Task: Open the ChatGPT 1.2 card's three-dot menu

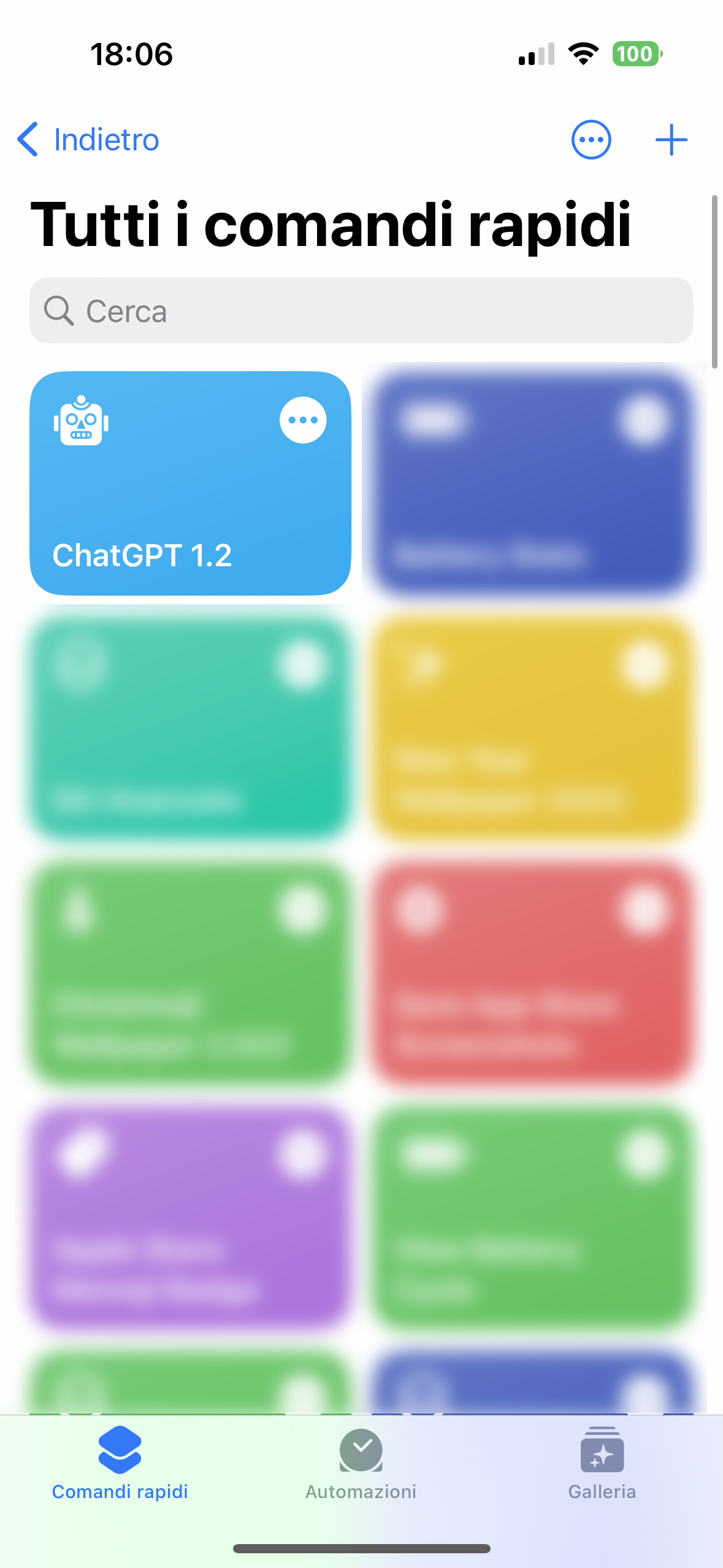Action: 303,420
